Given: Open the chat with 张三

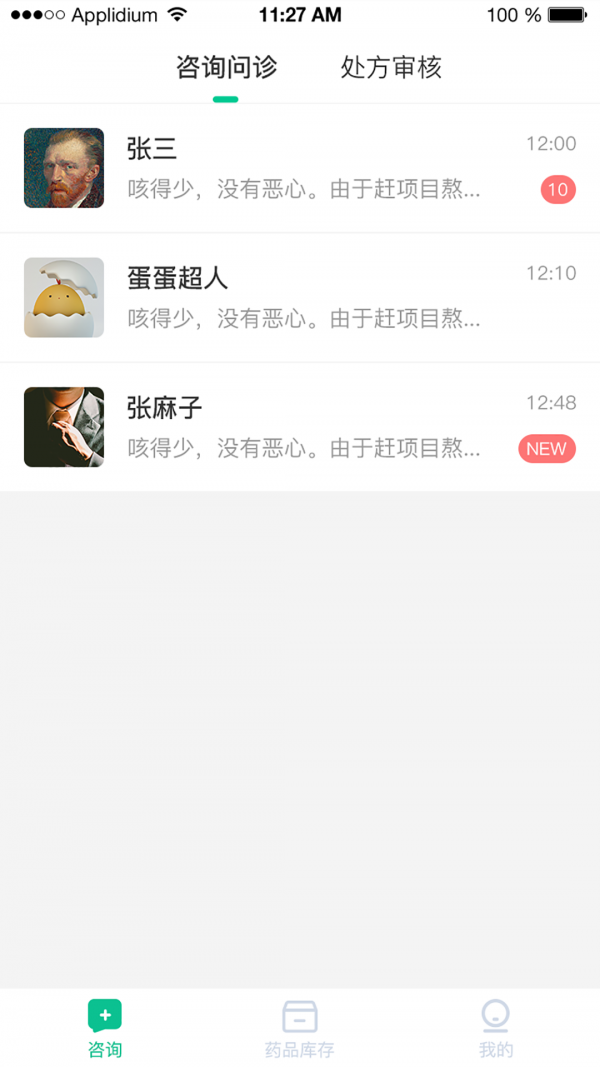Looking at the screenshot, I should coord(300,168).
